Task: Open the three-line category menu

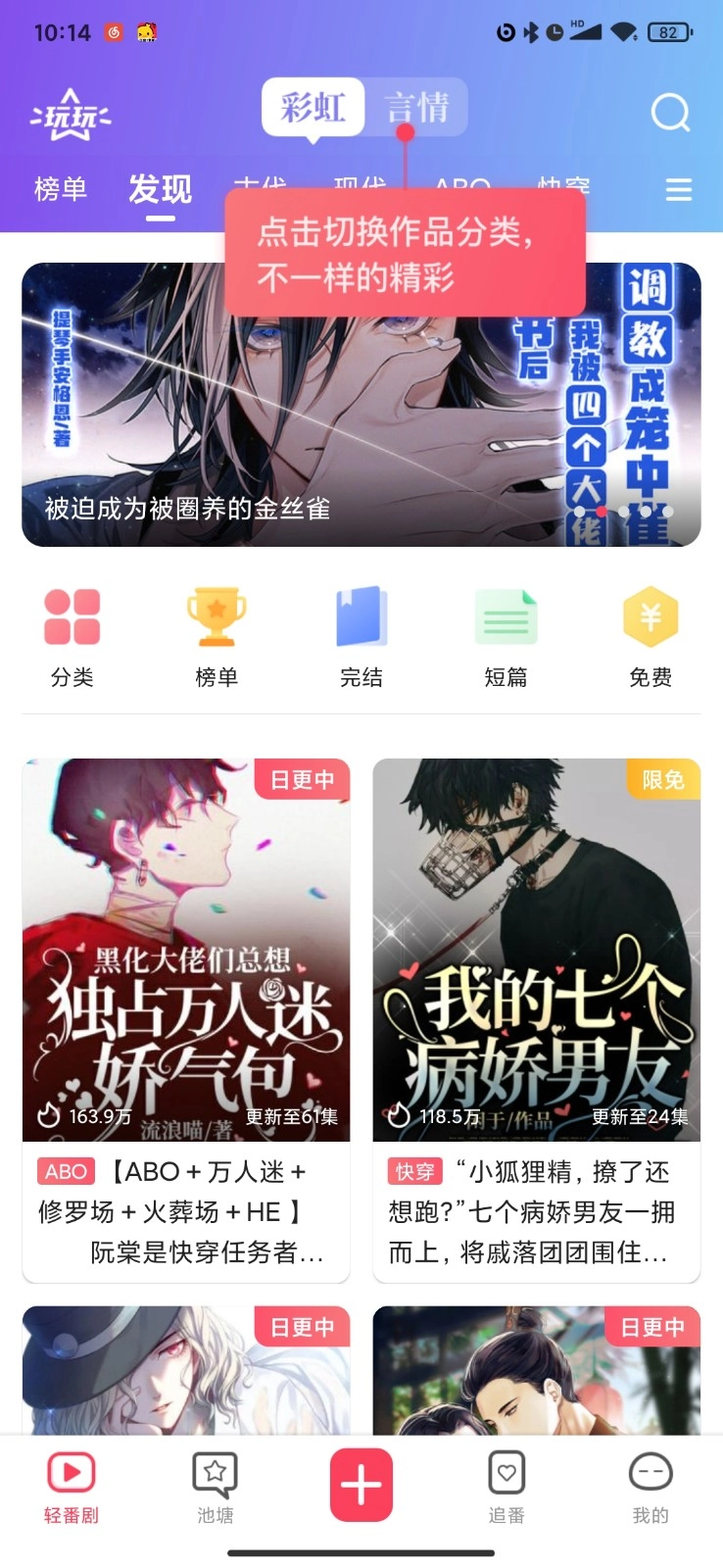Action: tap(679, 189)
